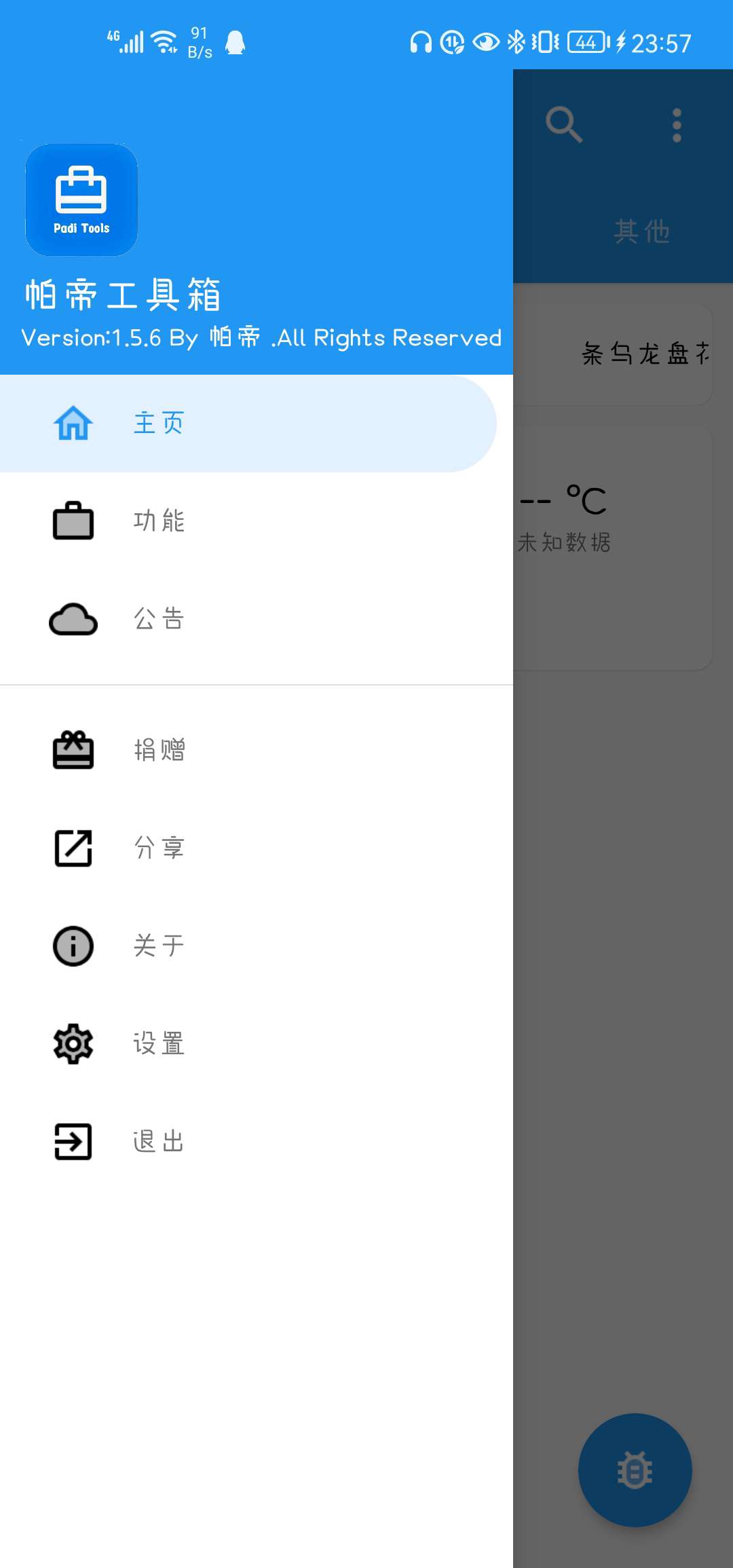Switch to the 其他 tab
This screenshot has height=1568, width=733.
[641, 232]
